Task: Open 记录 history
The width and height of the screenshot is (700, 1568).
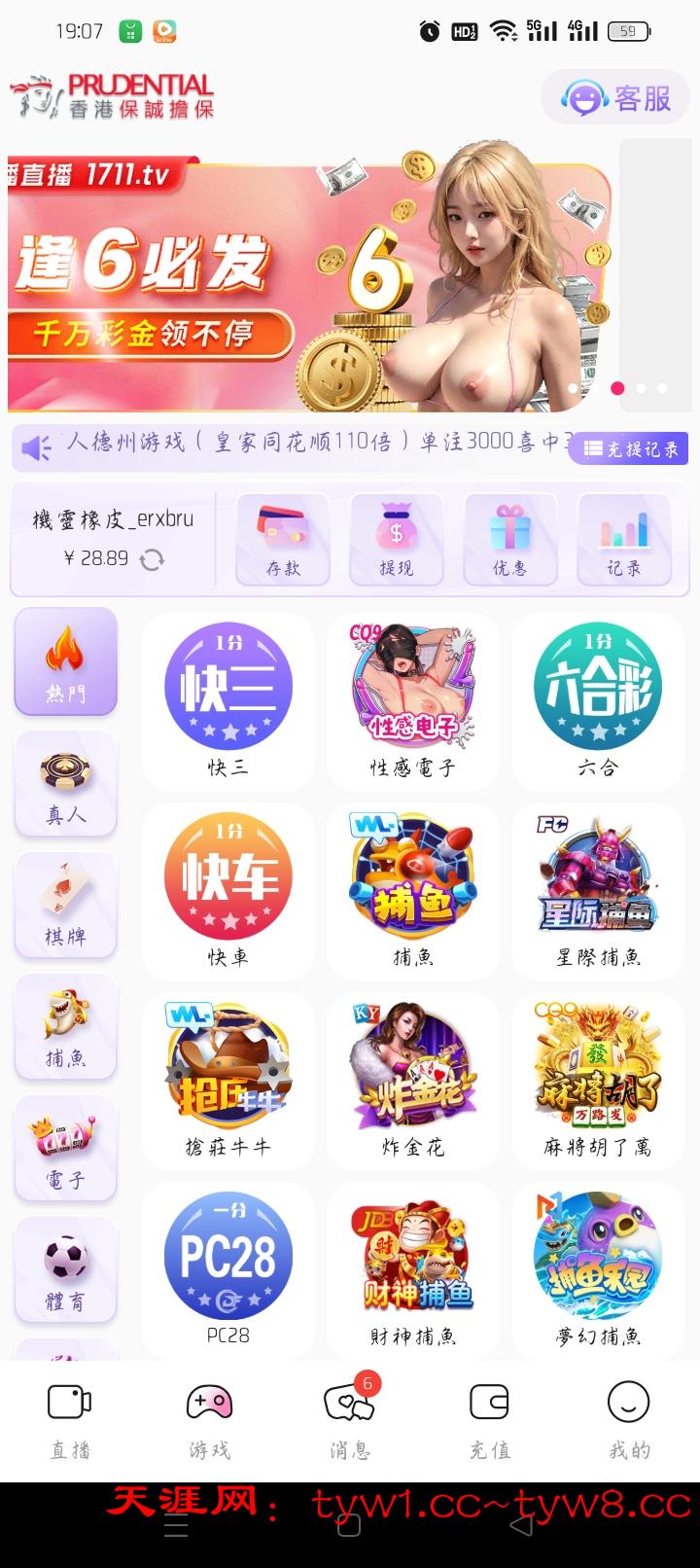Action: (x=623, y=539)
